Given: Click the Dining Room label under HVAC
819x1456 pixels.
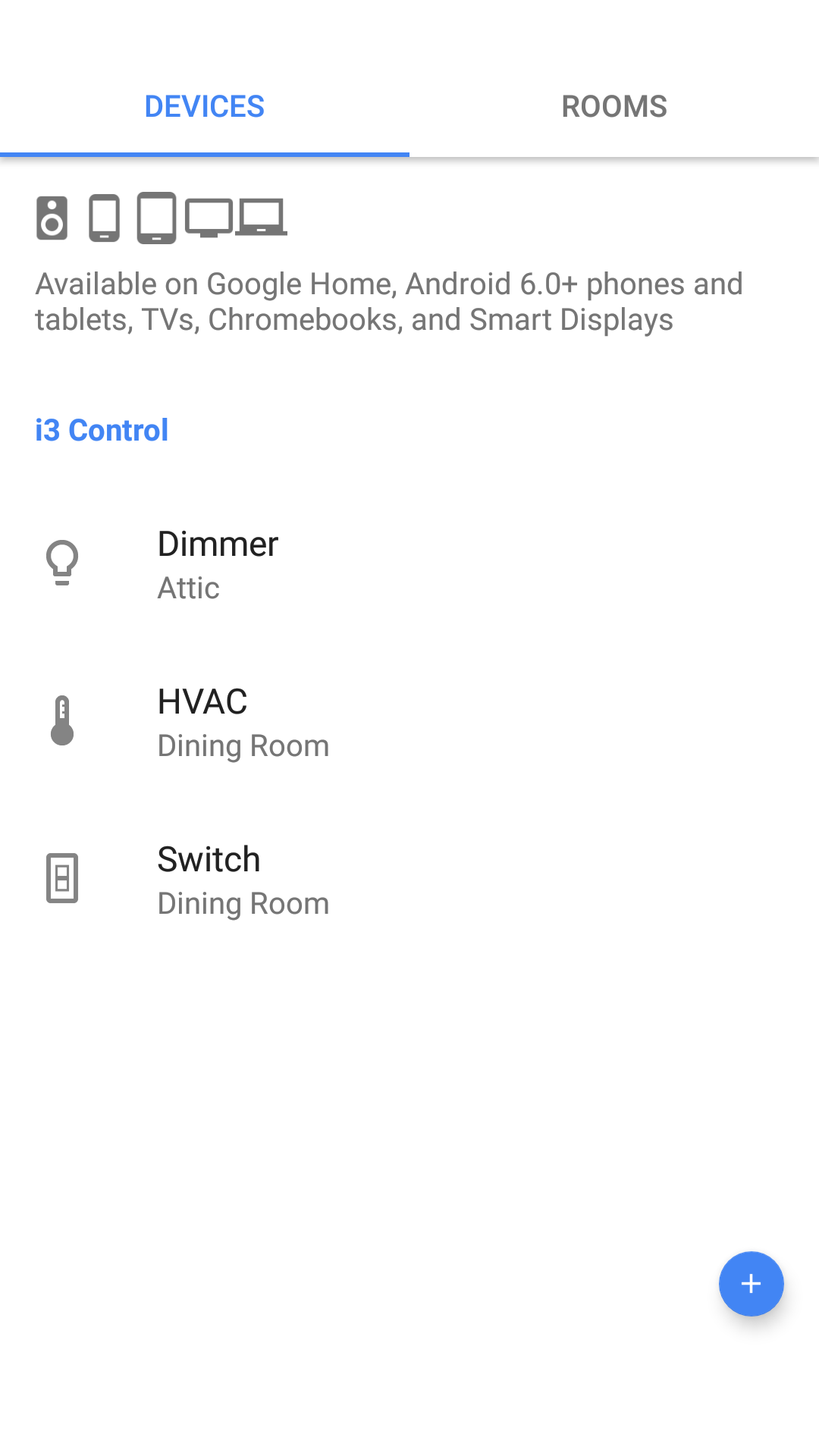Looking at the screenshot, I should 243,745.
